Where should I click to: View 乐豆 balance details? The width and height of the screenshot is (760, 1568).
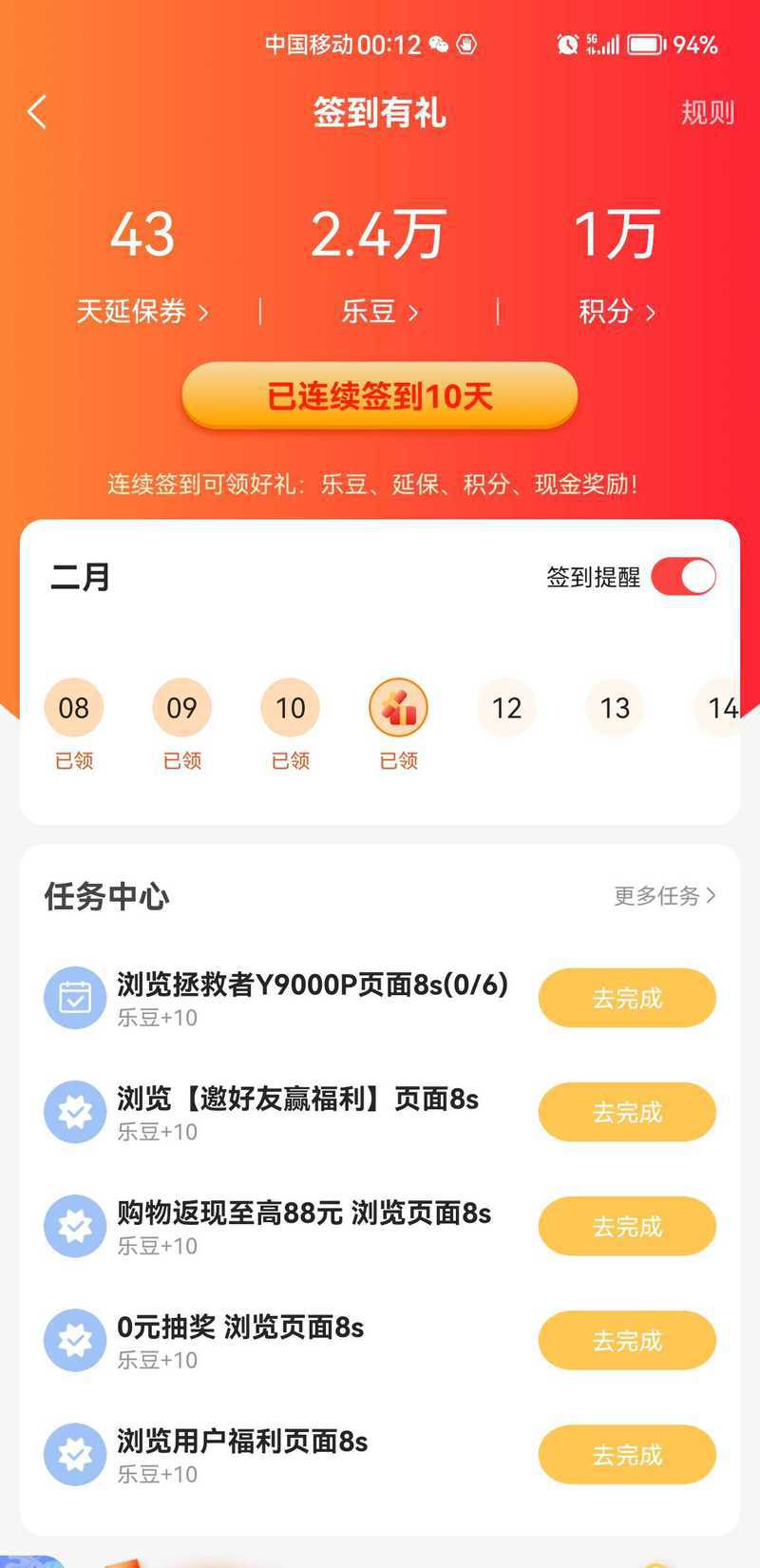[379, 312]
